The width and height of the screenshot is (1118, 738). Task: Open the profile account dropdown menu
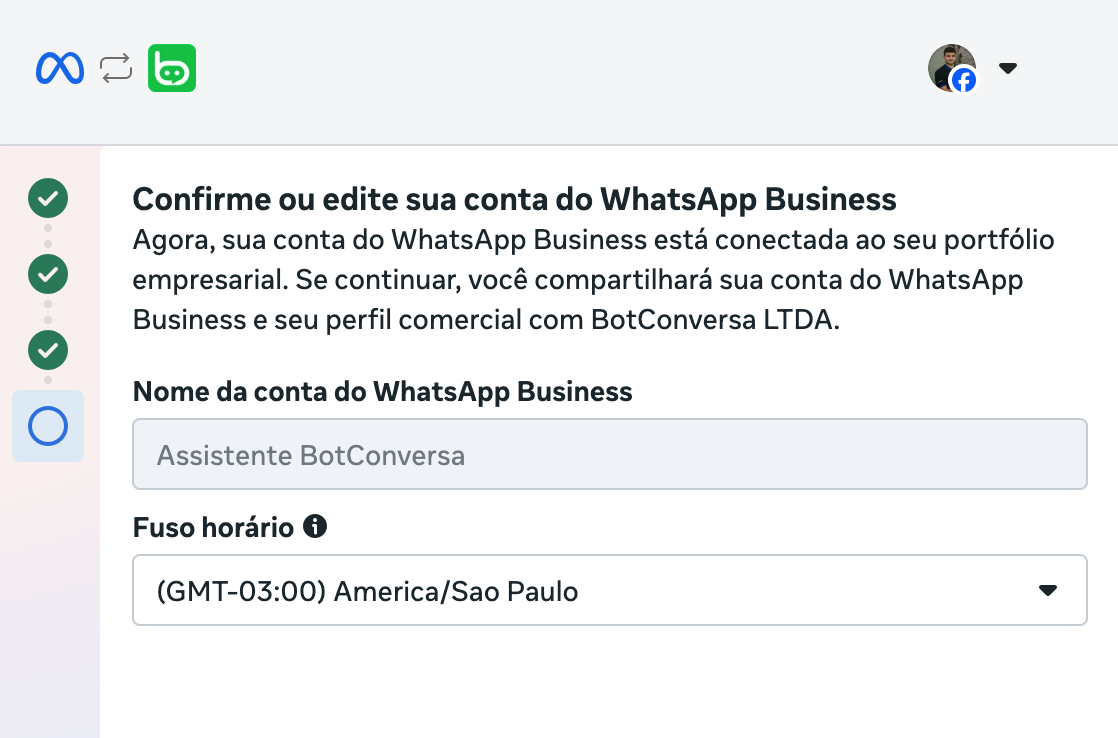tap(1007, 68)
